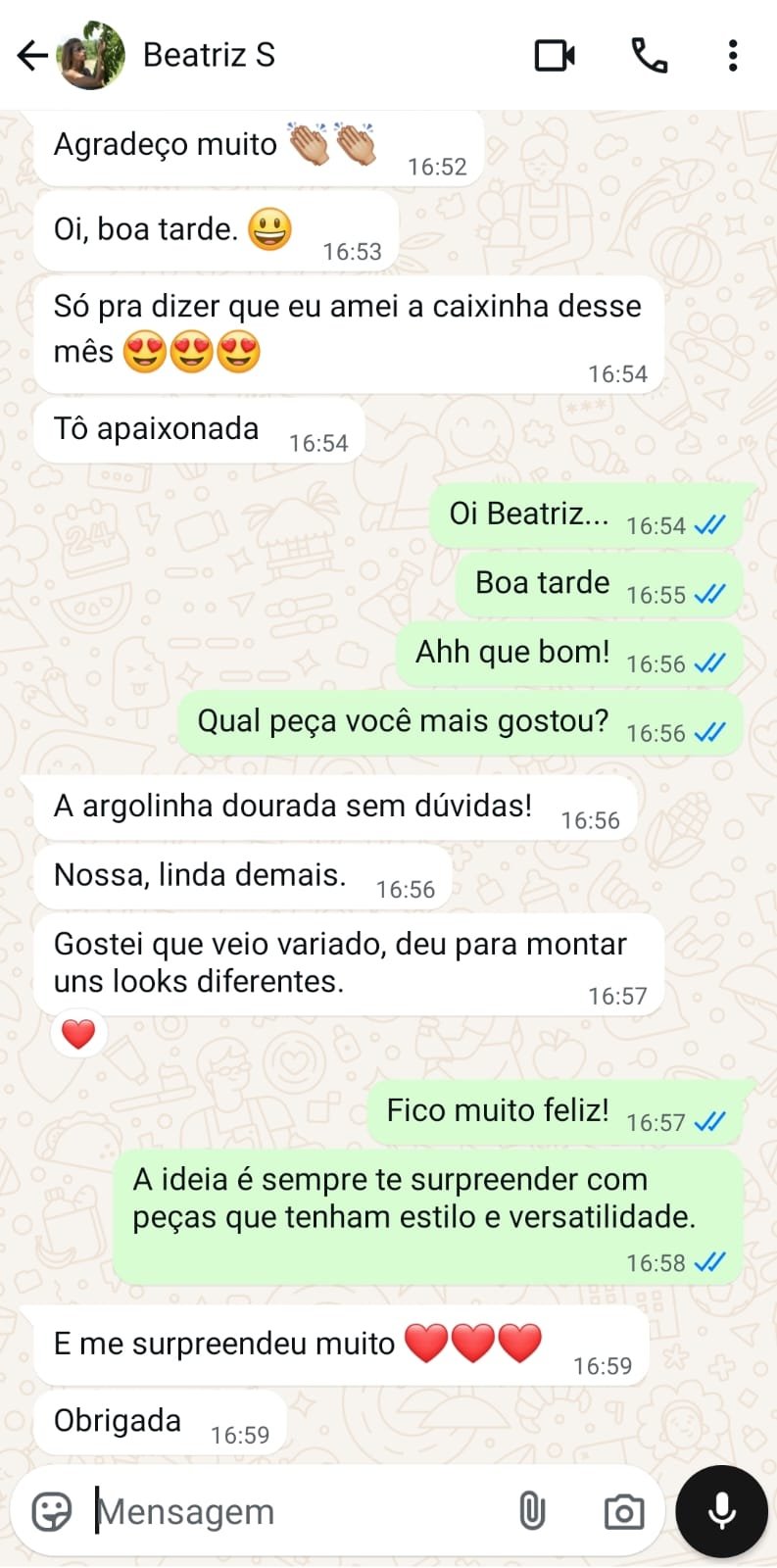Screen dimensions: 777x1568
Task: Open the emoji picker in the message bar
Action: pos(48,1511)
